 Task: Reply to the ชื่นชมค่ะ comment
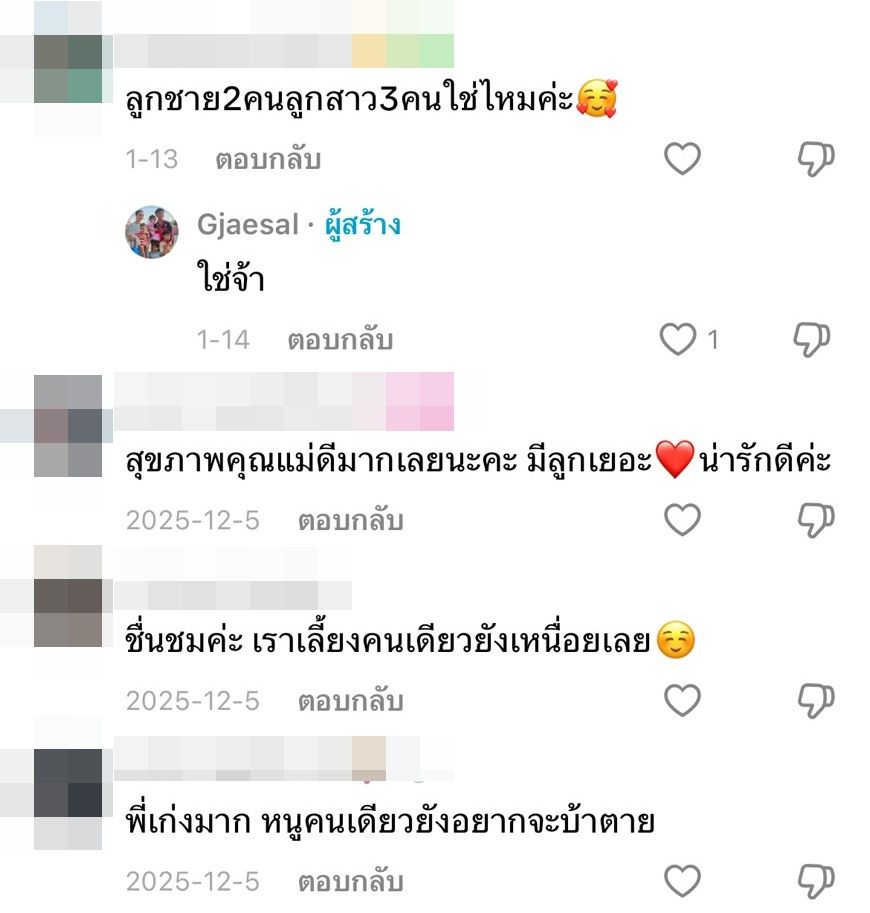coord(350,702)
